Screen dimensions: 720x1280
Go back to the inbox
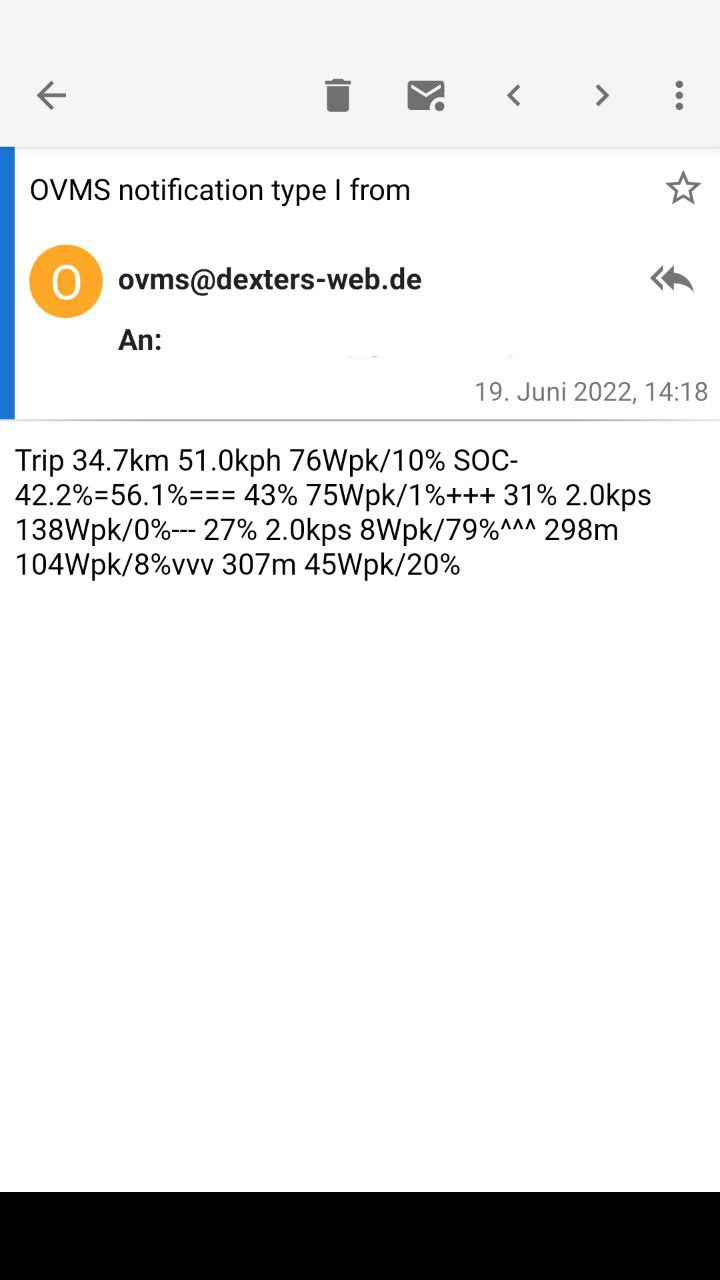point(51,96)
